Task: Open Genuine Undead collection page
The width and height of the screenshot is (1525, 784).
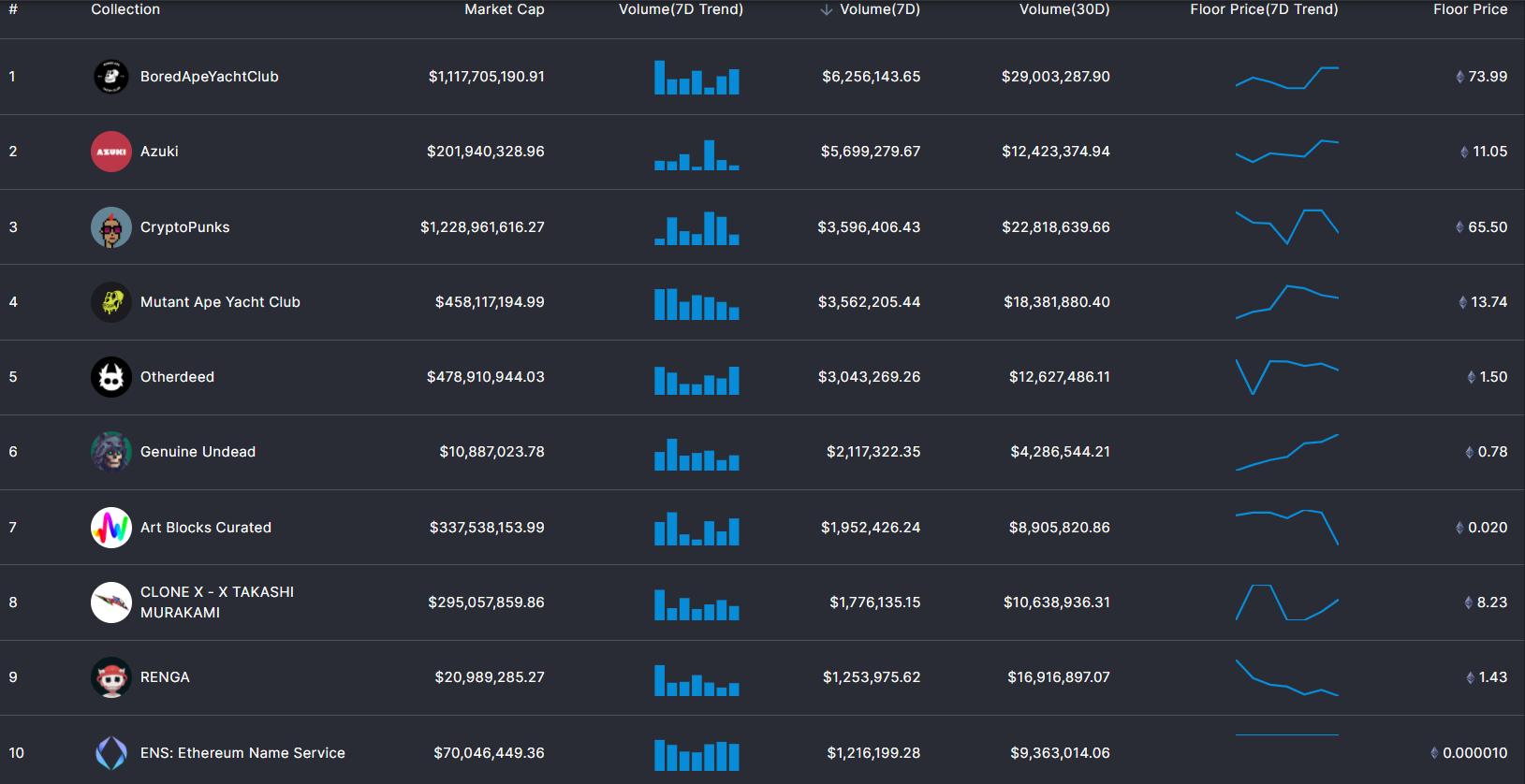Action: [198, 452]
